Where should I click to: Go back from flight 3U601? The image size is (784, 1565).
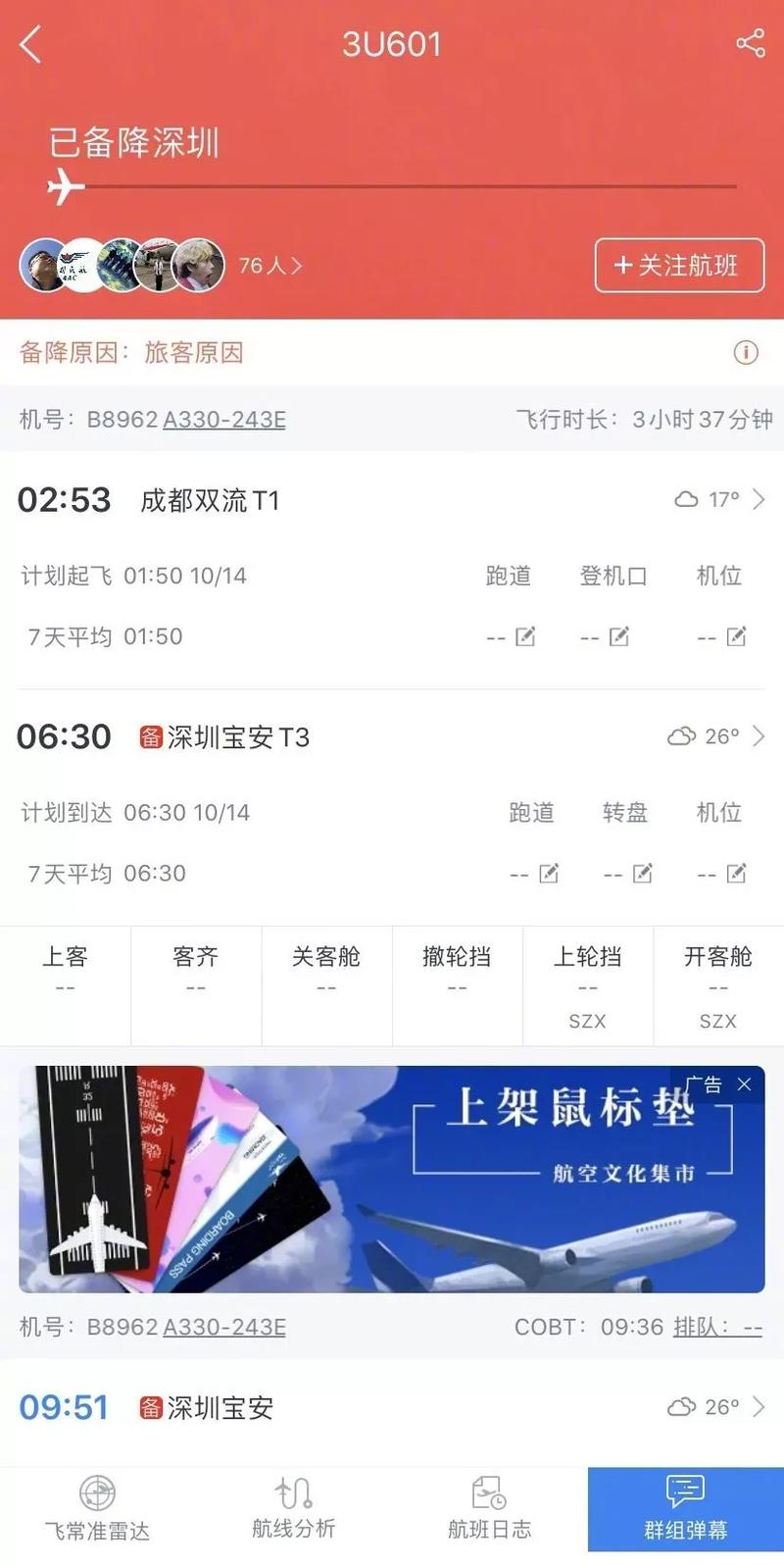tap(31, 44)
